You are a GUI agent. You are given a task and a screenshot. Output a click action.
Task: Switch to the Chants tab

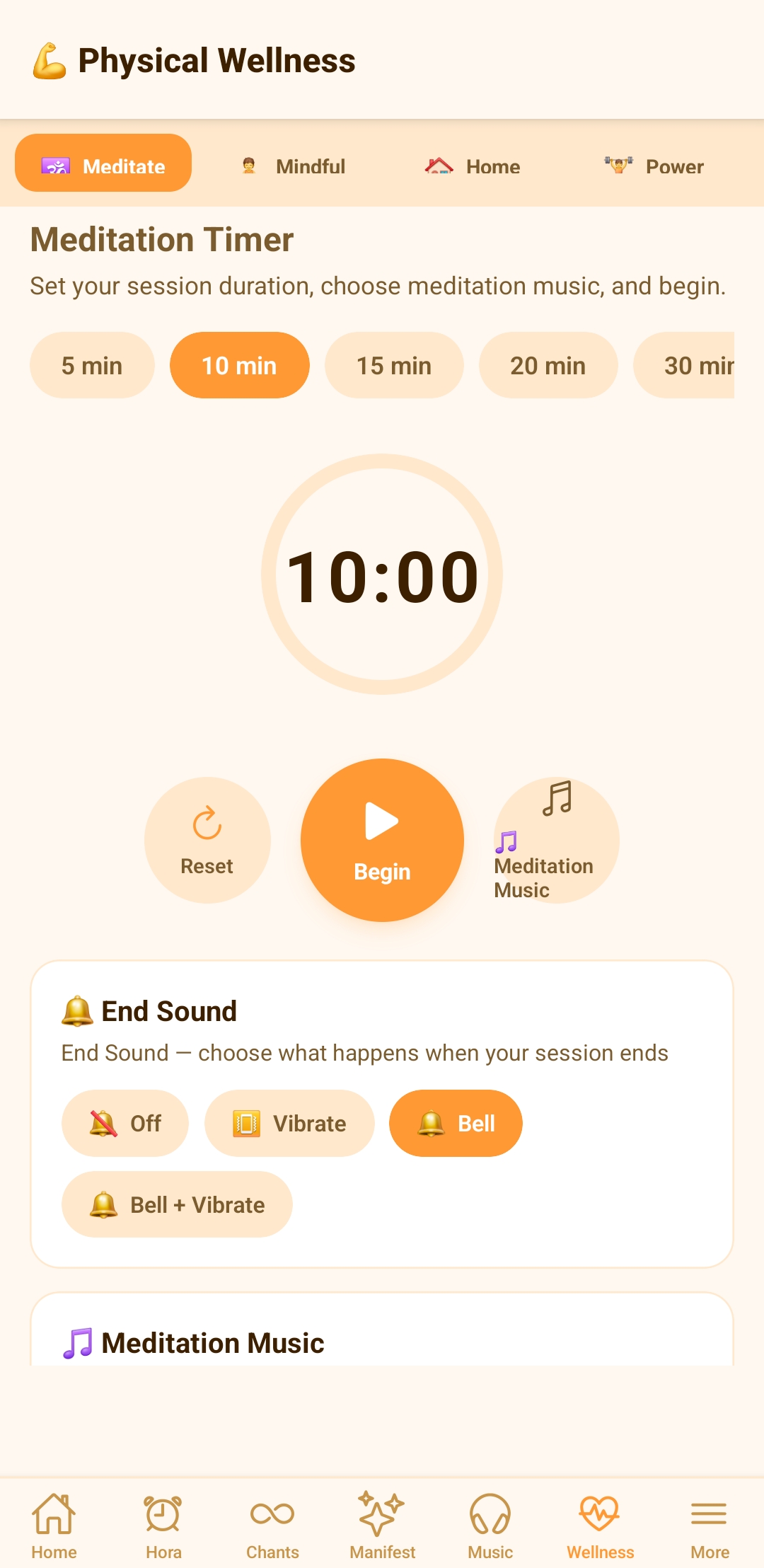[272, 1526]
